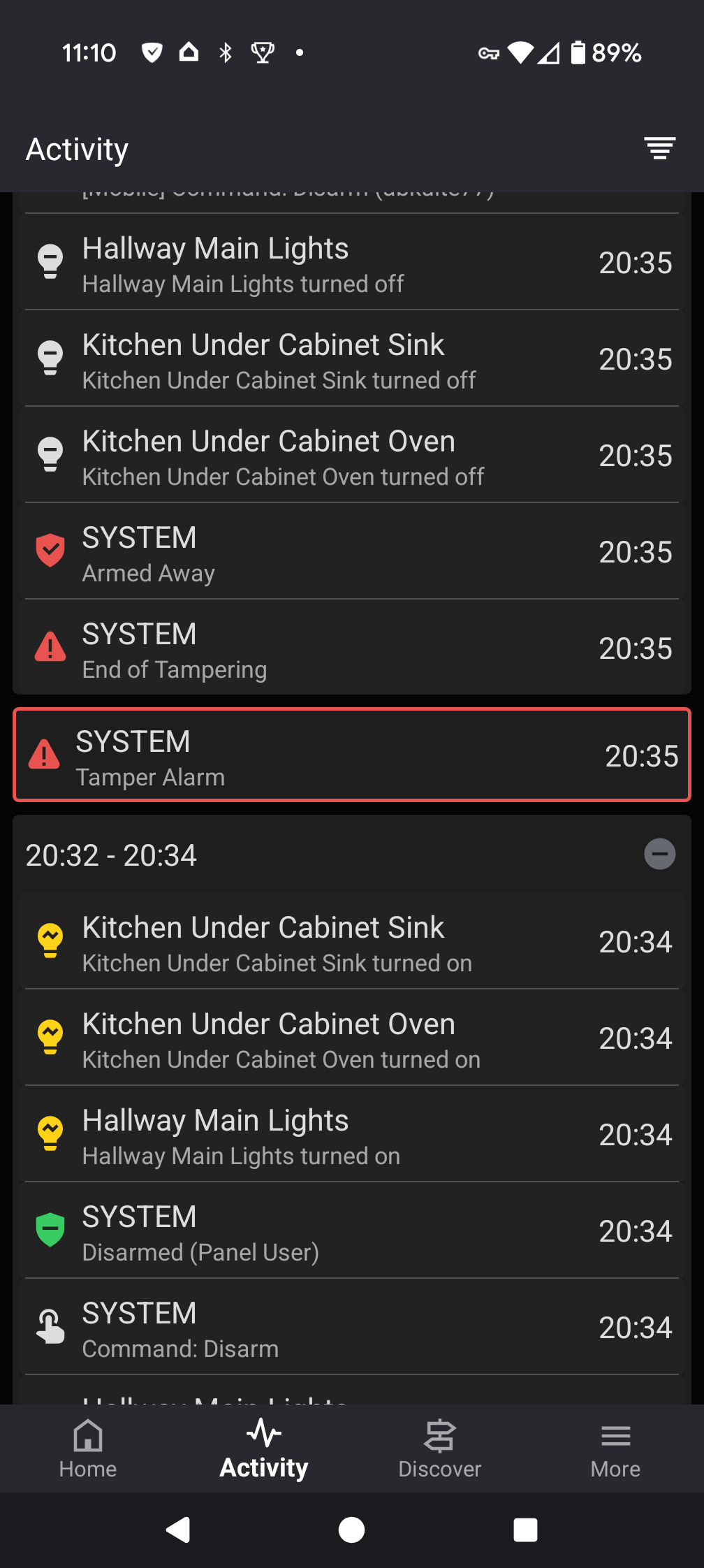Open the More tab

pos(615,1448)
